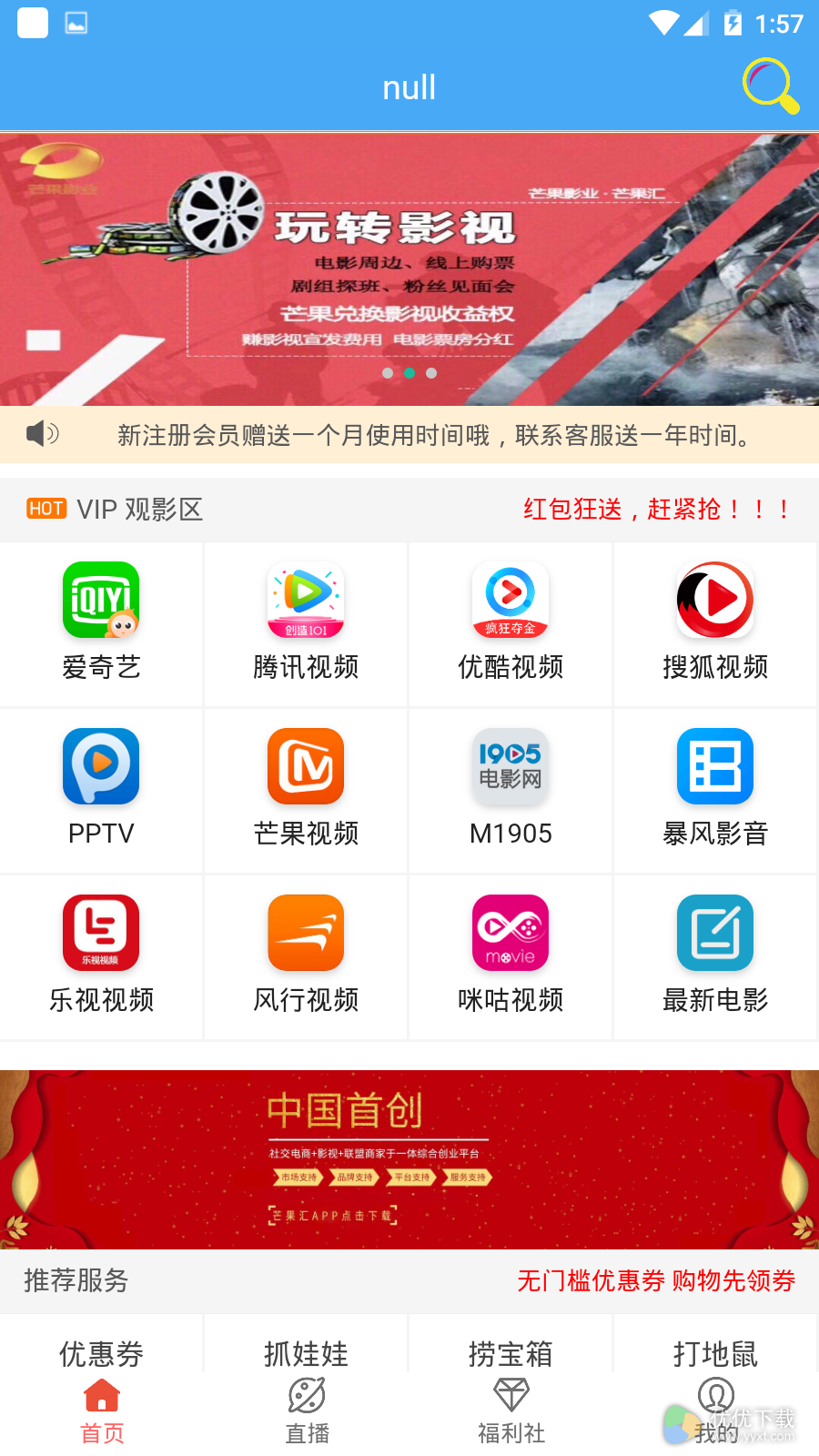
Task: Switch to the 福利社 tab
Action: pyautogui.click(x=511, y=1411)
